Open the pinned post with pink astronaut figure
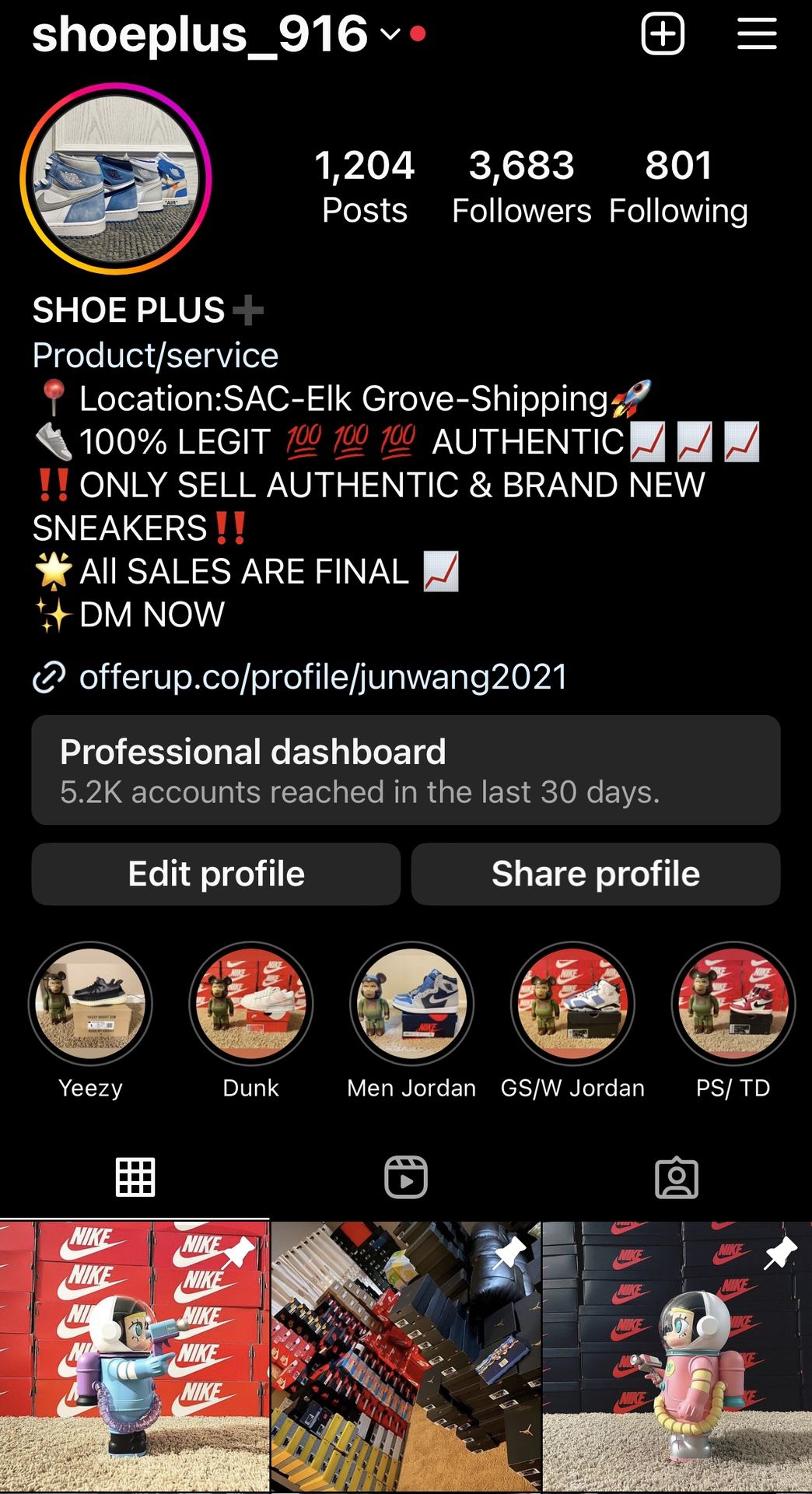The height and width of the screenshot is (1494, 812). point(677,1356)
